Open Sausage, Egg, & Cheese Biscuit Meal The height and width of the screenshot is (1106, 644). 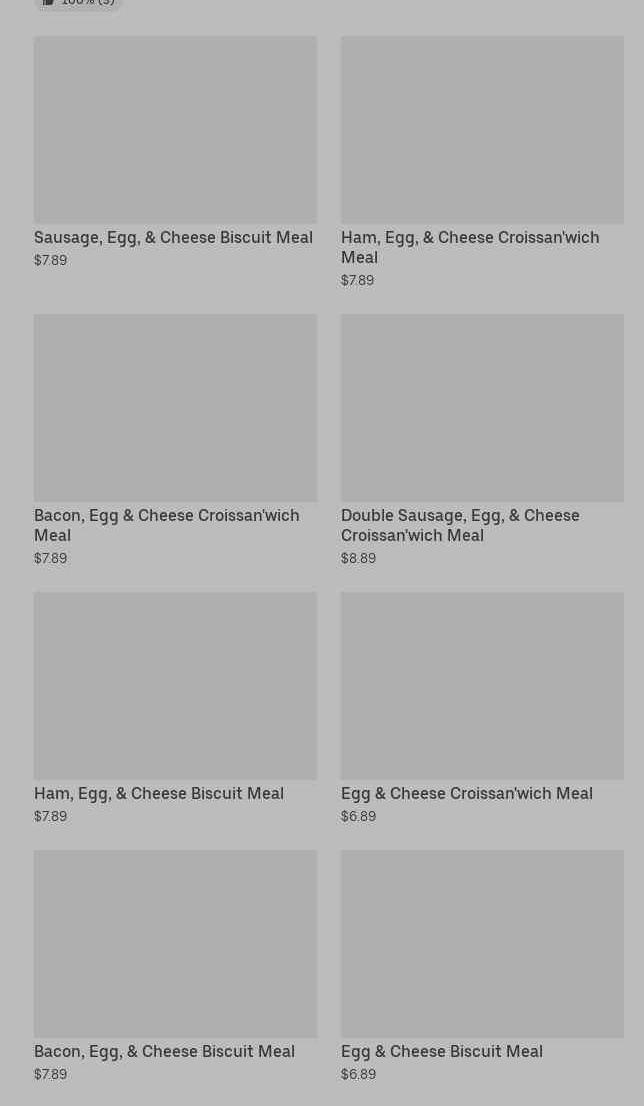tap(175, 152)
